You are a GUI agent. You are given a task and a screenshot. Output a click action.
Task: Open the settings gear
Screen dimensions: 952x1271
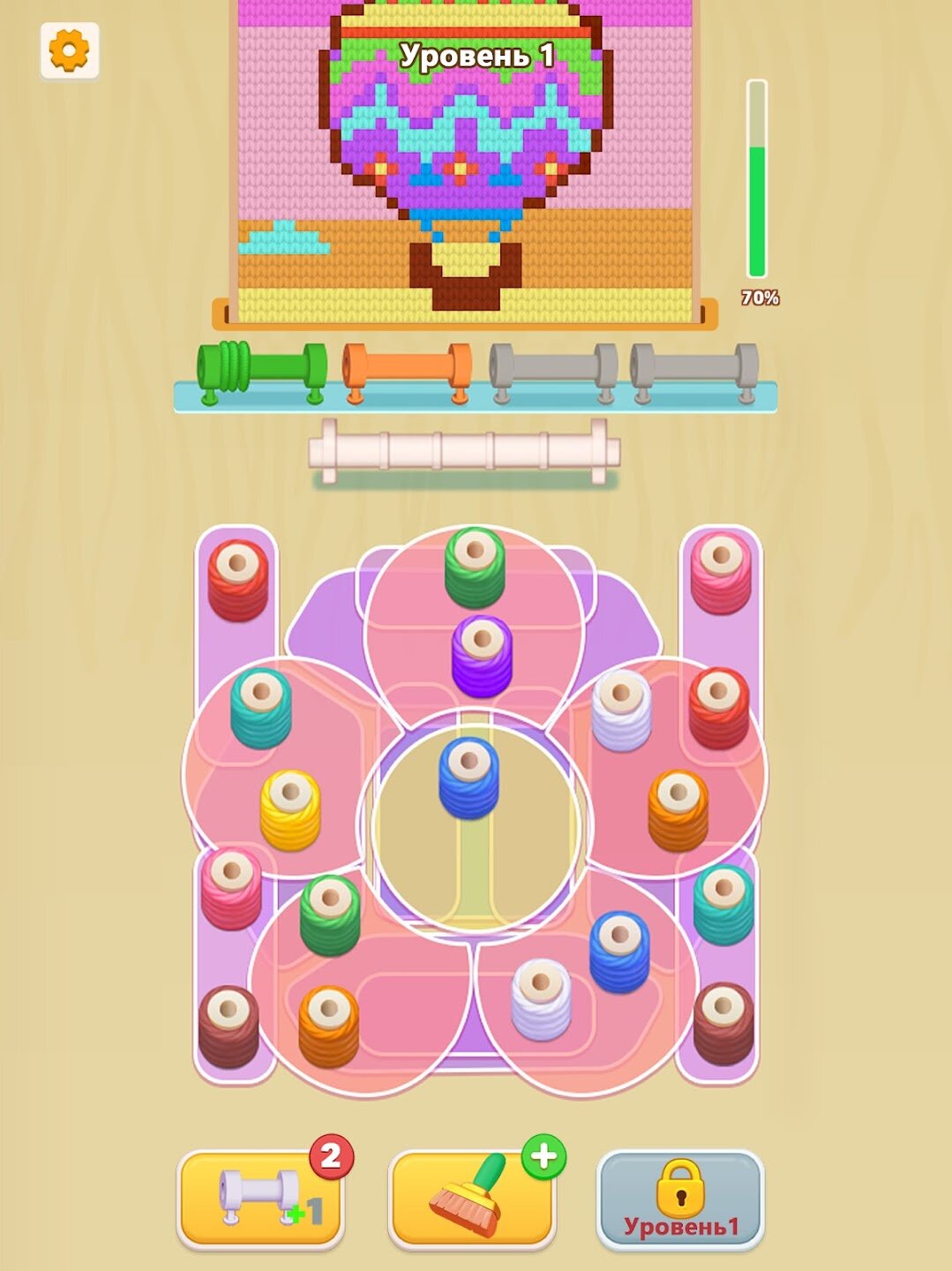coord(69,51)
